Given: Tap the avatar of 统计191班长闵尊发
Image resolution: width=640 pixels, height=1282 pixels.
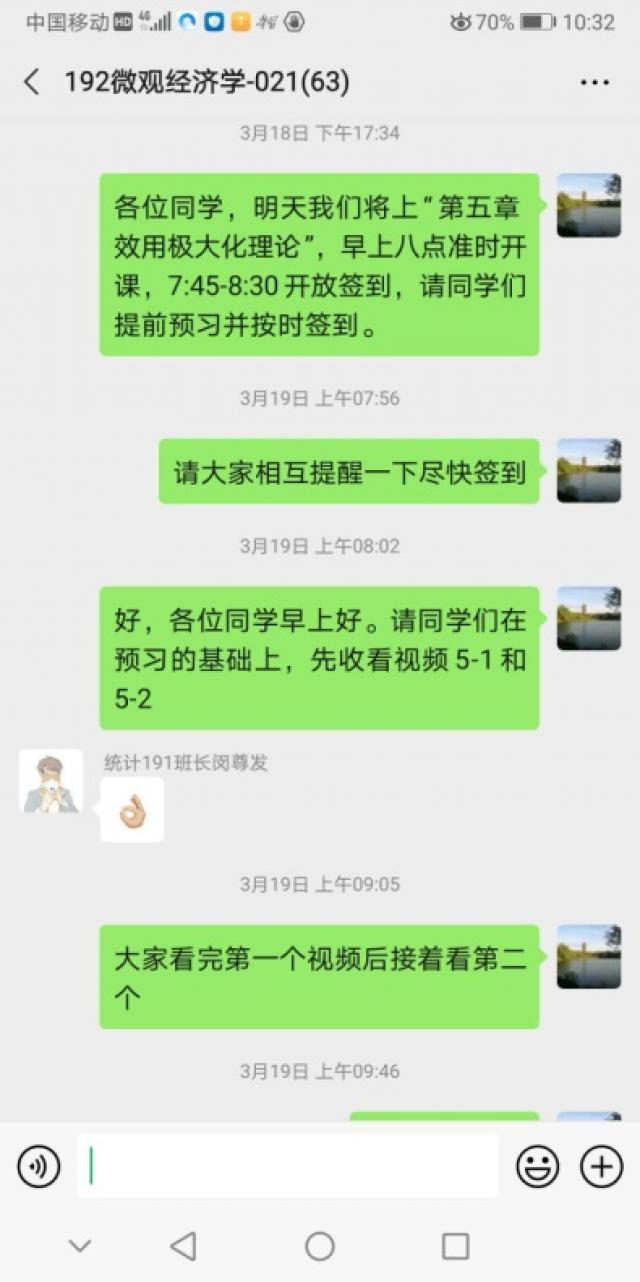Looking at the screenshot, I should (51, 781).
